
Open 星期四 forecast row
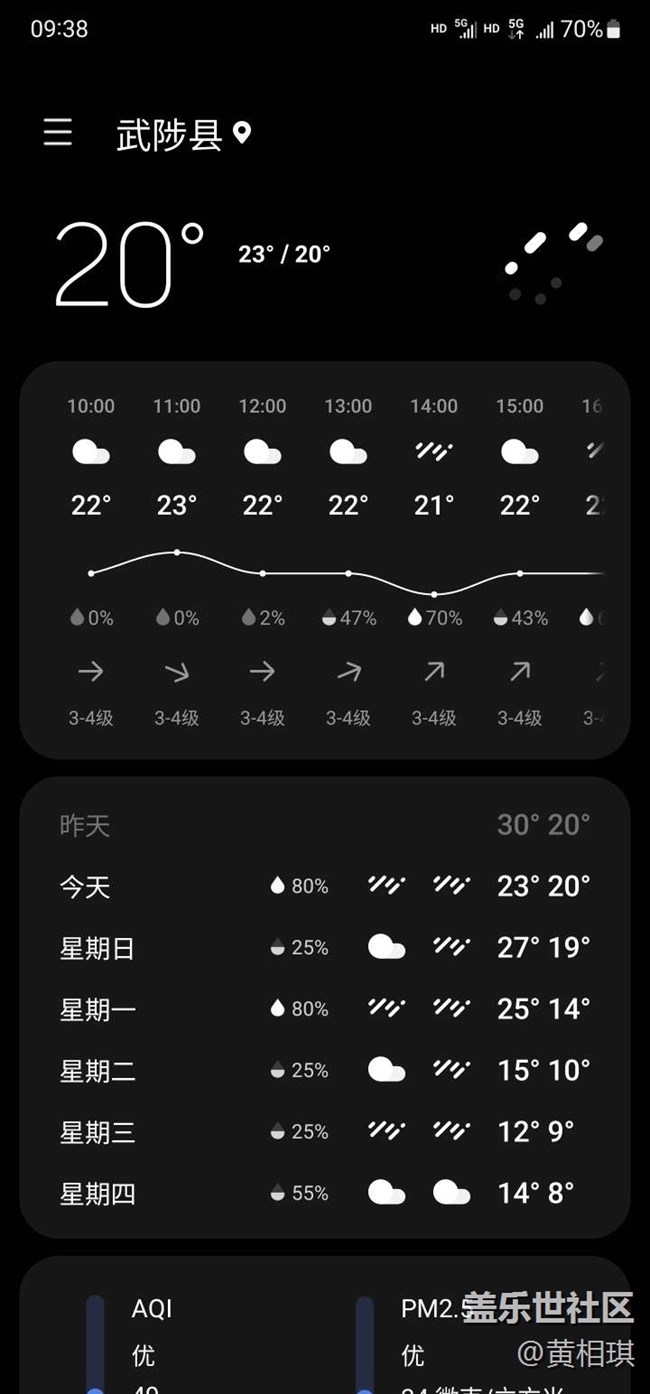[x=325, y=1193]
